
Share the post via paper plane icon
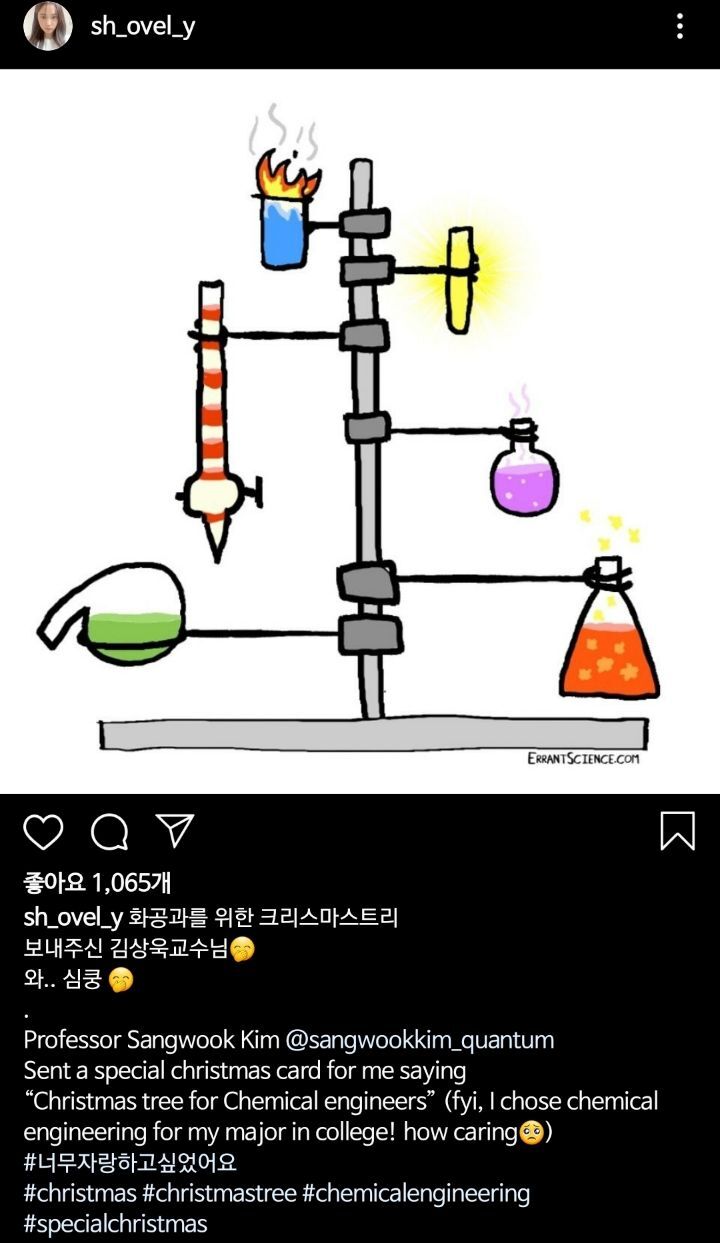click(174, 830)
